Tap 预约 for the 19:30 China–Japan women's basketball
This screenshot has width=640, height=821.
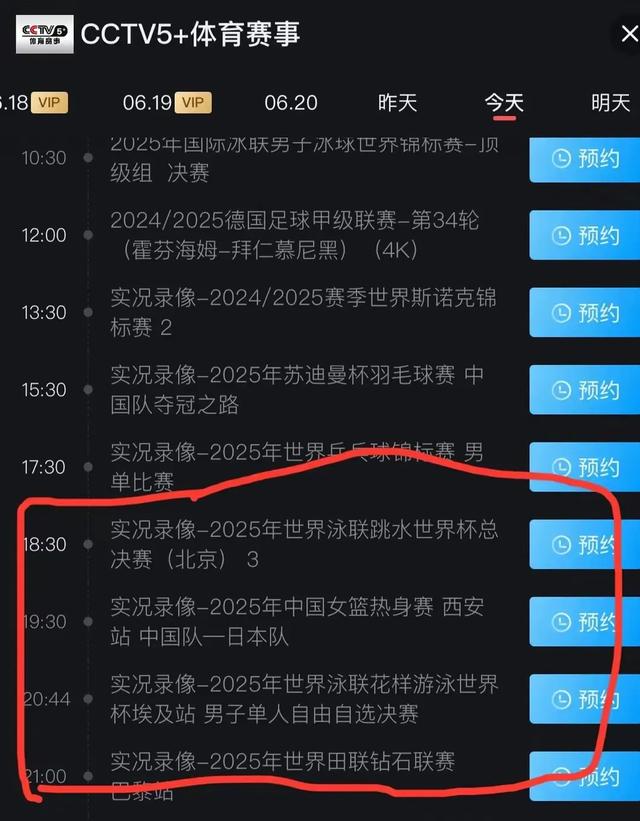click(584, 622)
